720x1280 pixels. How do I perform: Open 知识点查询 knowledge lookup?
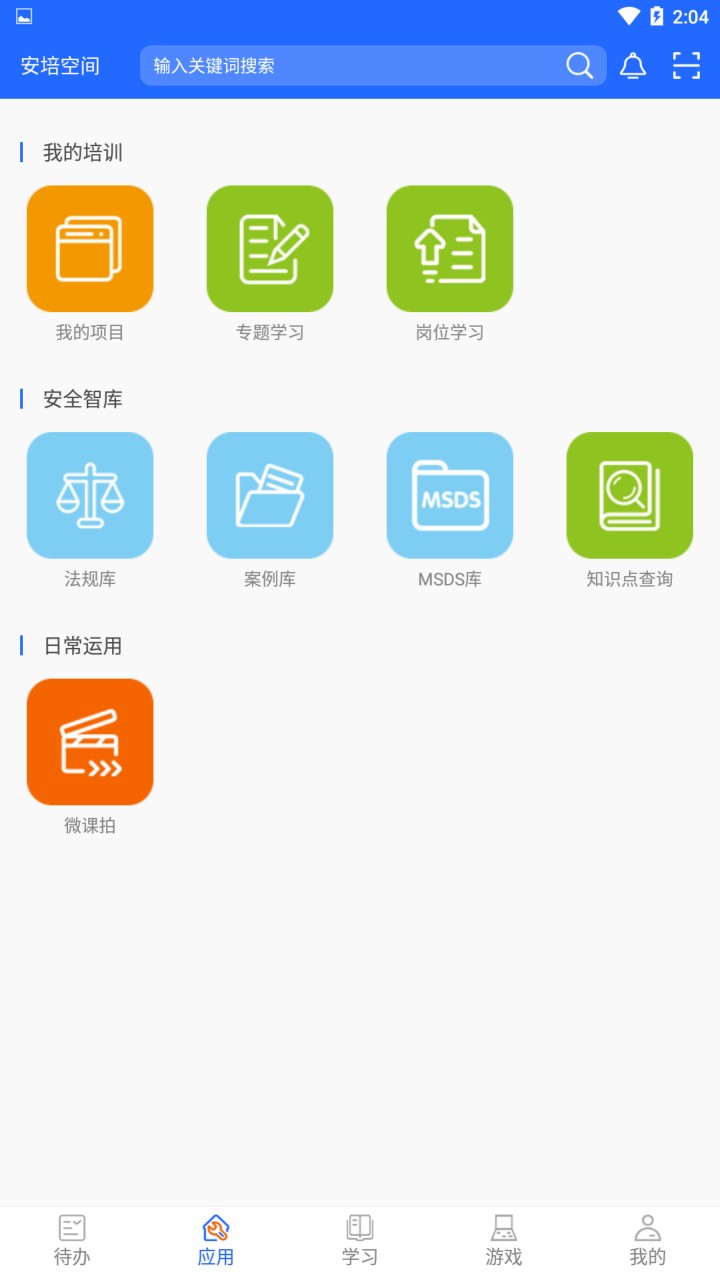click(629, 495)
